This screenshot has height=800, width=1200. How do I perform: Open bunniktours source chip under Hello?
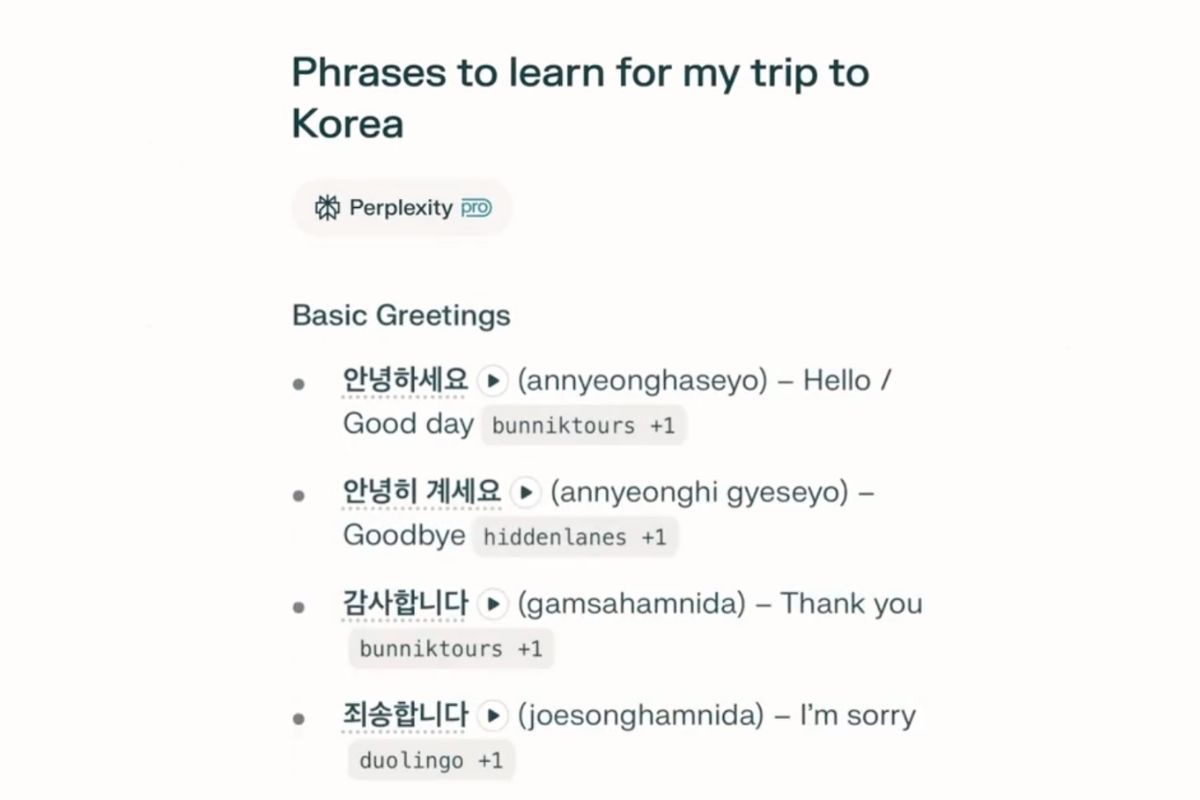584,425
